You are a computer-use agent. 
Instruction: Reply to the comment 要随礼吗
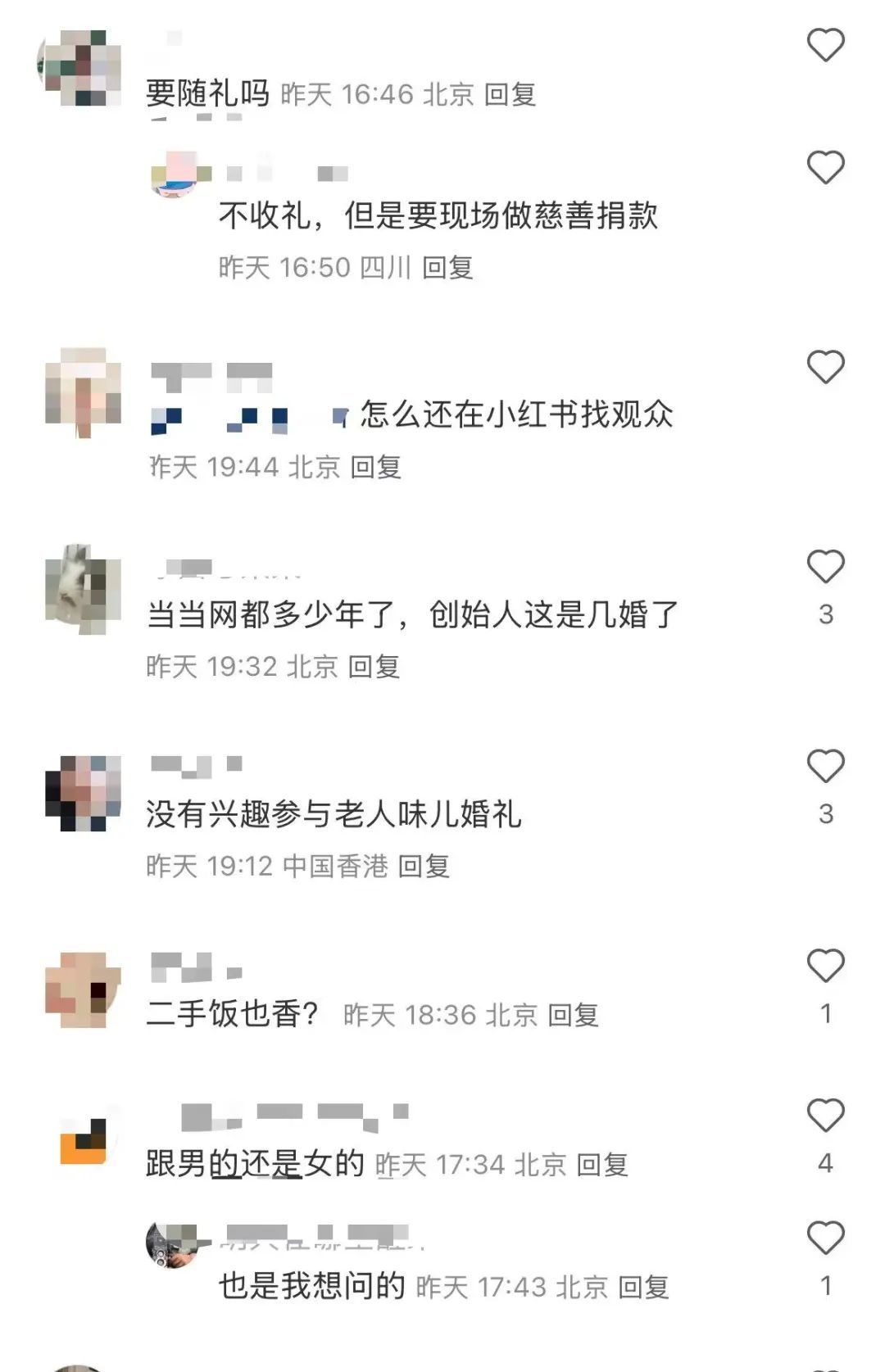[510, 95]
